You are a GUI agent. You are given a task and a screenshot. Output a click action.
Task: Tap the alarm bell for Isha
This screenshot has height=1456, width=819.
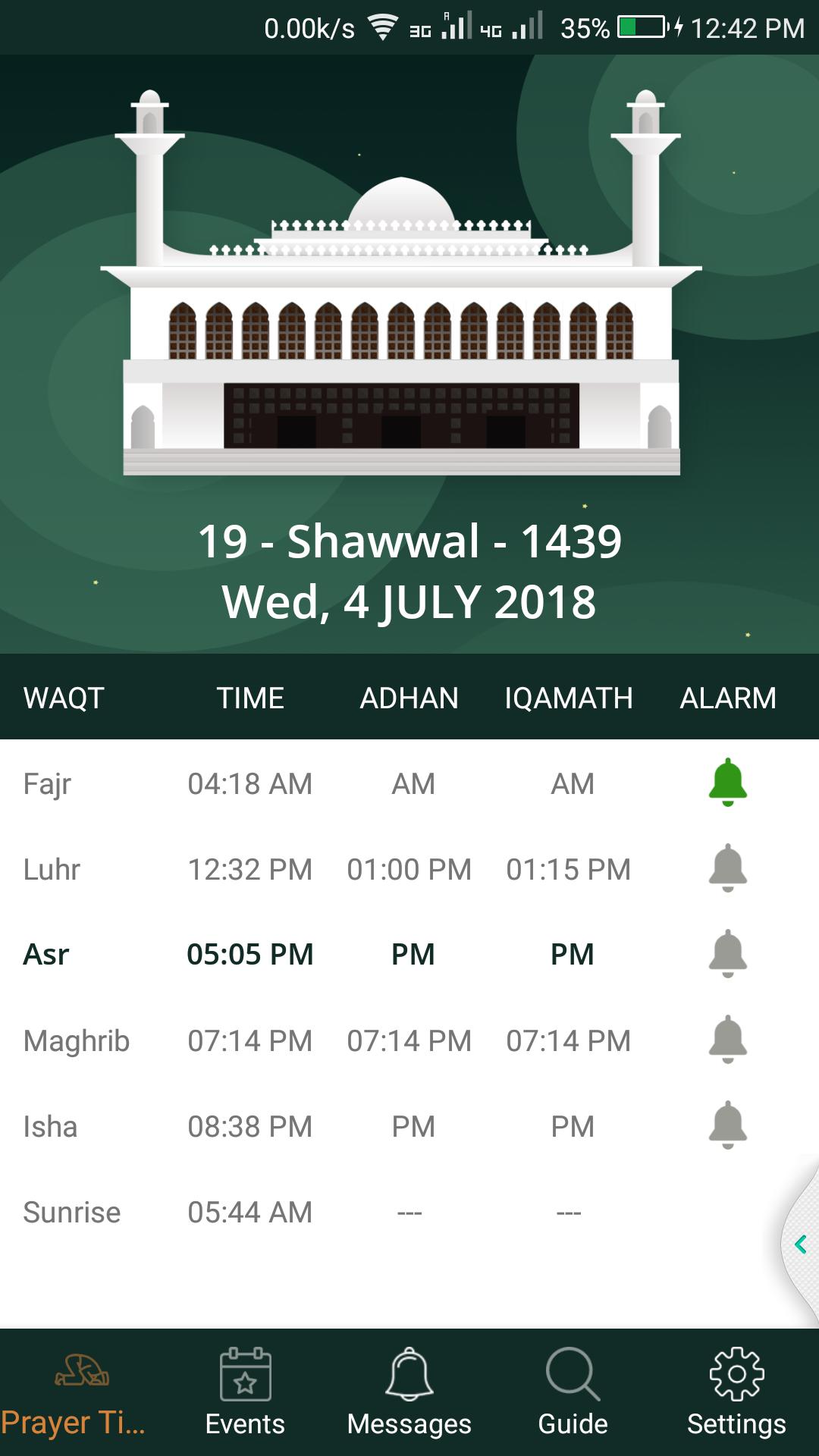(x=728, y=1126)
